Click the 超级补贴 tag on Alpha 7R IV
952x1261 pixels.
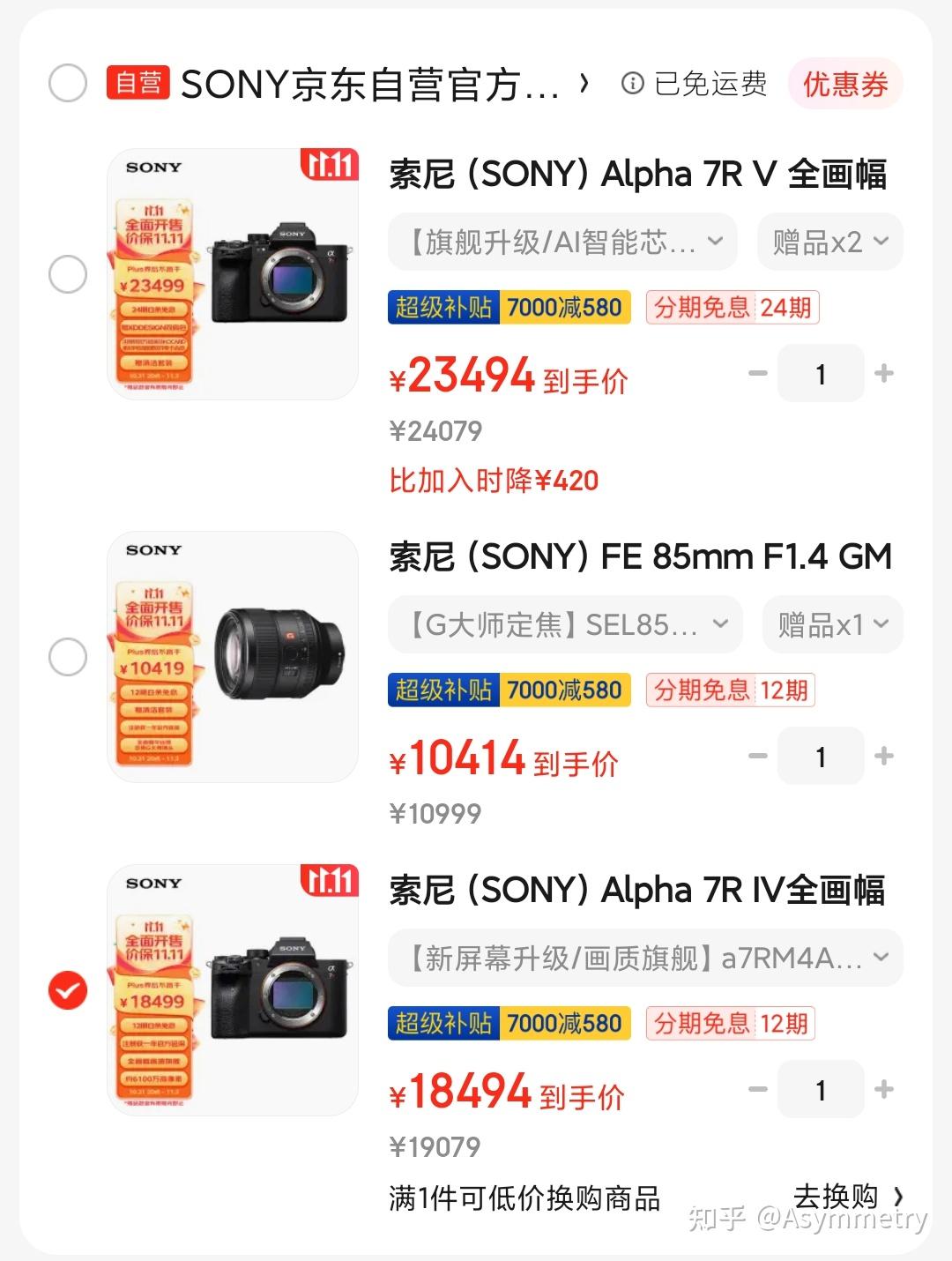pyautogui.click(x=442, y=1024)
